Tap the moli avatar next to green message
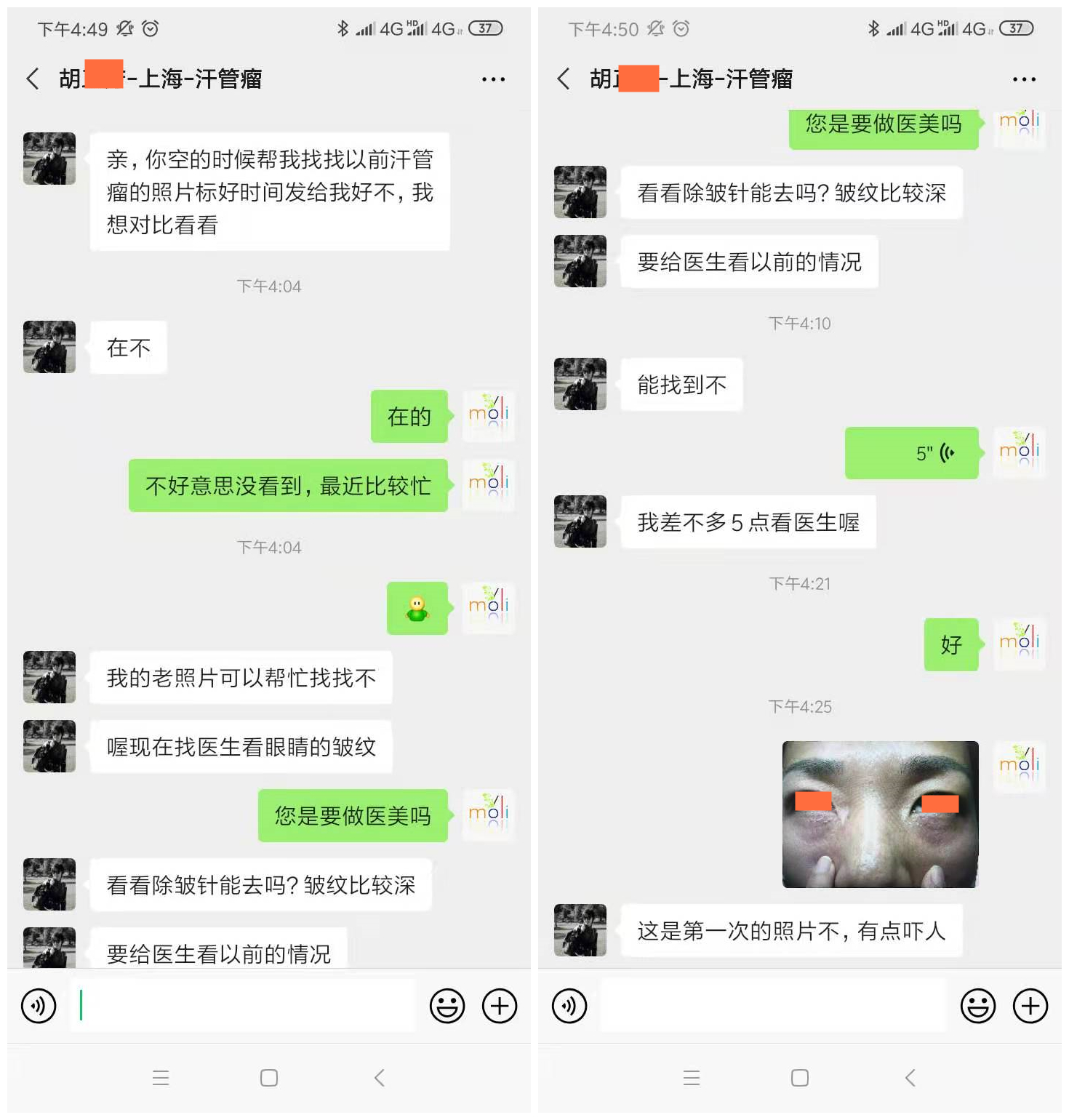This screenshot has height=1120, width=1069. (x=489, y=415)
